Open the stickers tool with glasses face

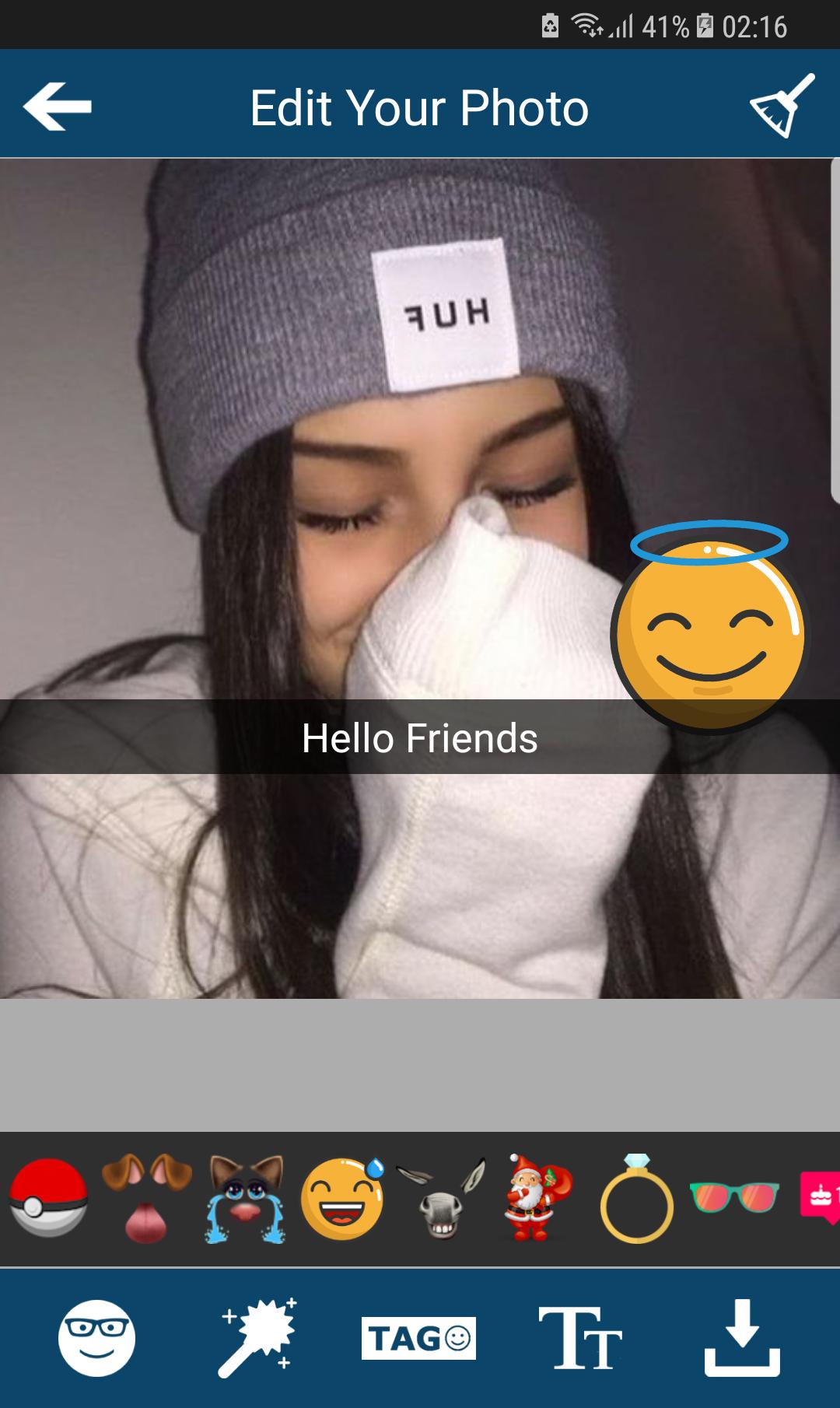click(96, 1338)
